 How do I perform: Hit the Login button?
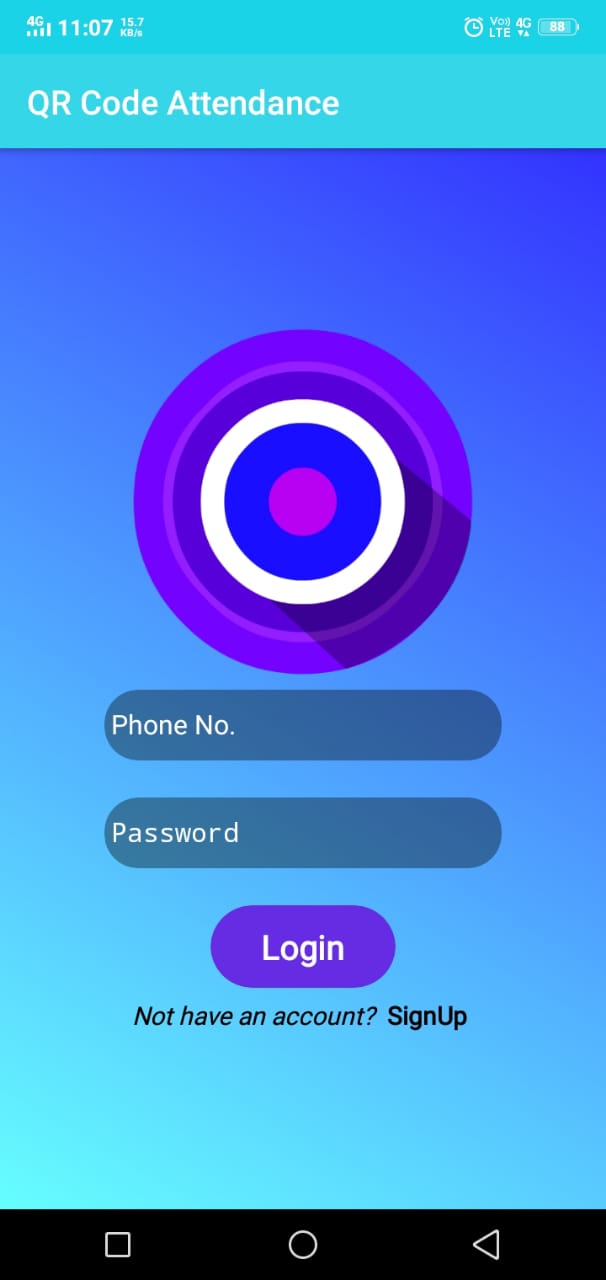click(x=303, y=947)
